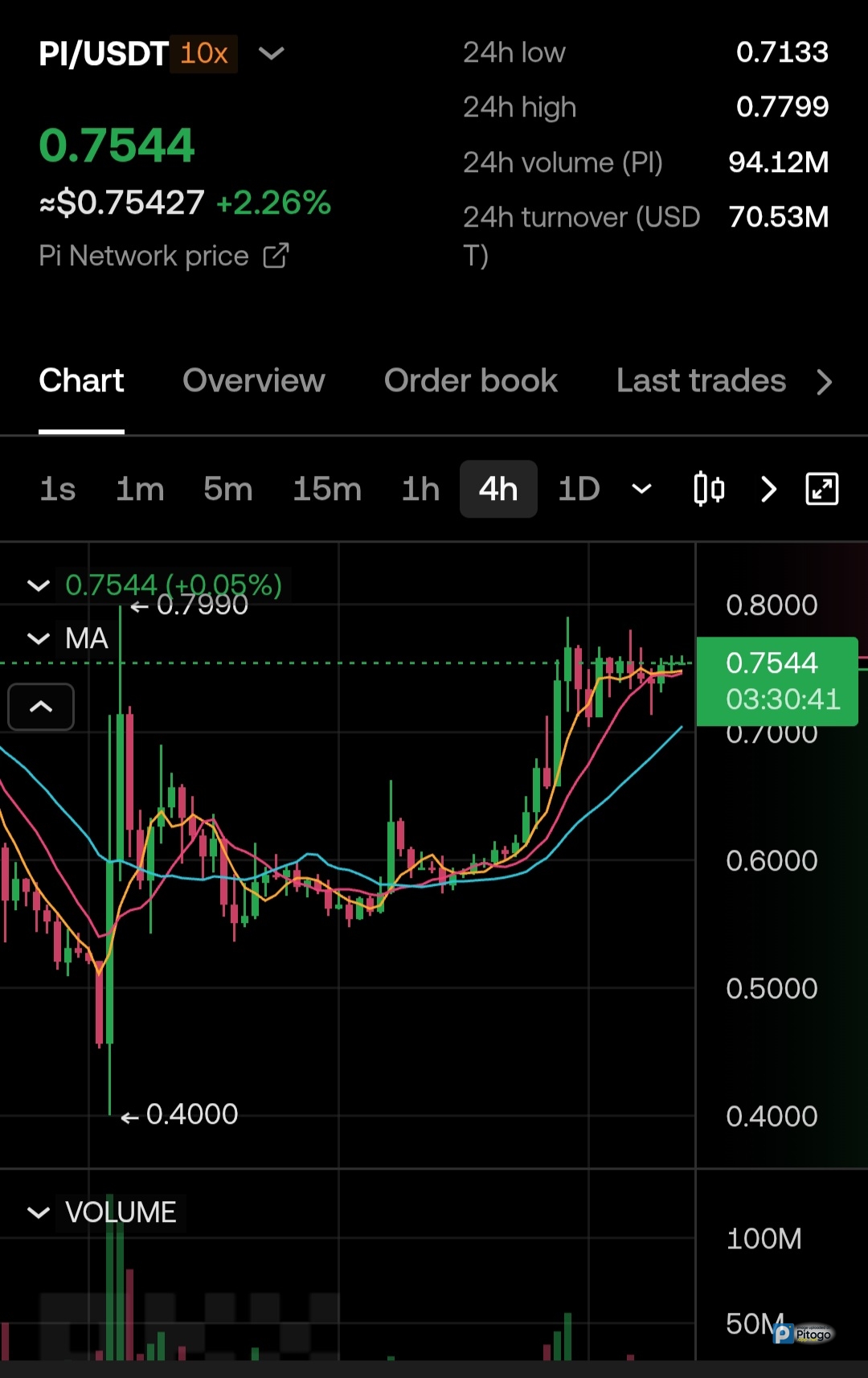Screen dimensions: 868x1378
Task: Select the 5m timeframe
Action: point(227,489)
